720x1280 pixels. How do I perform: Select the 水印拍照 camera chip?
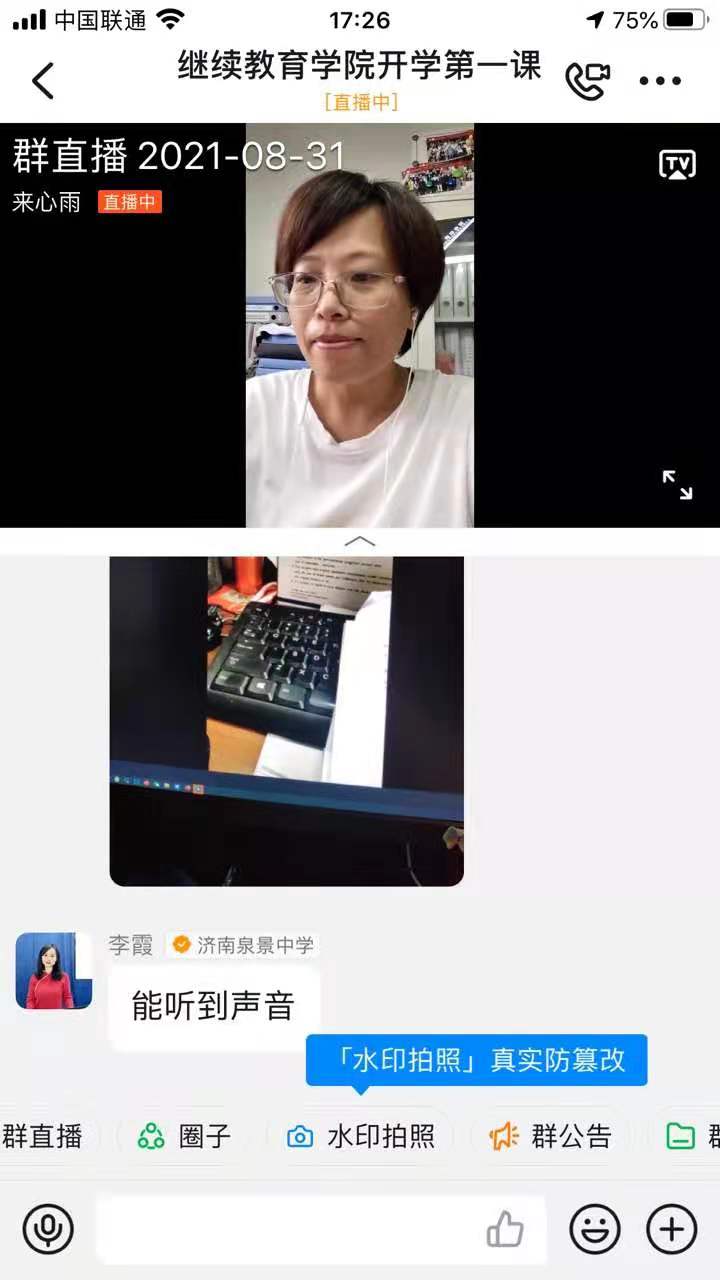[x=361, y=1136]
